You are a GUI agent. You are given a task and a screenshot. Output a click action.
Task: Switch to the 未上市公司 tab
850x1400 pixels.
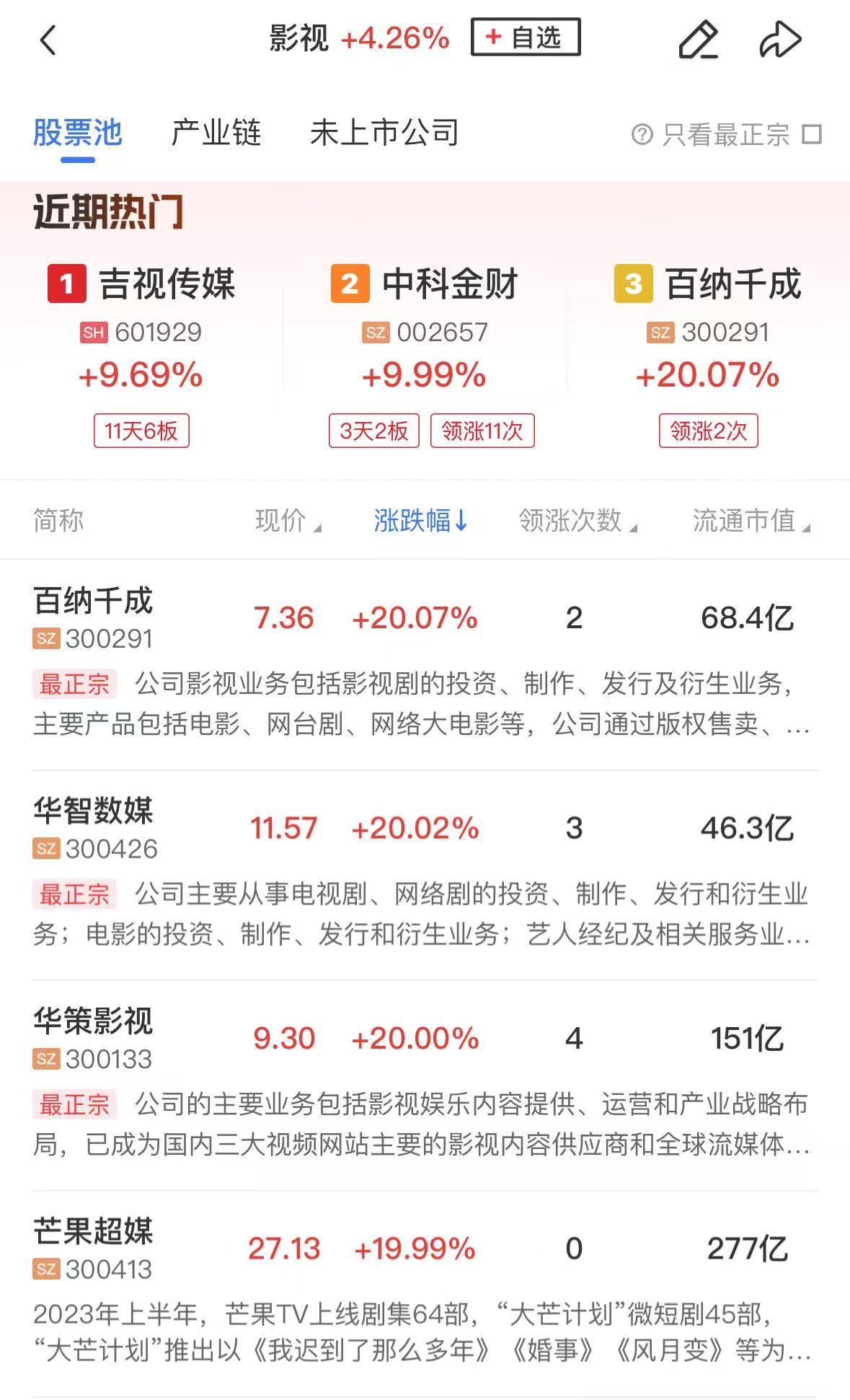point(384,133)
